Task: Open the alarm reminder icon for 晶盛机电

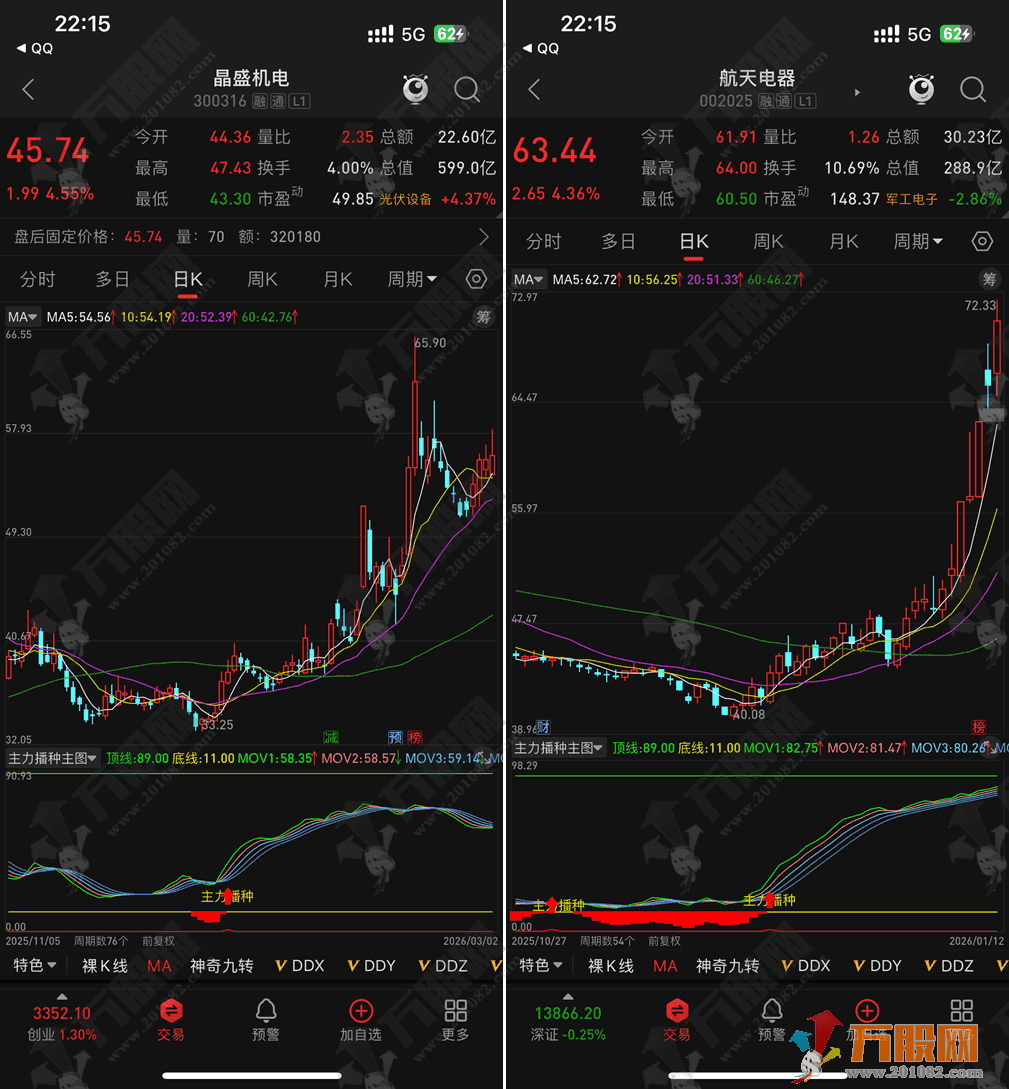Action: click(415, 89)
